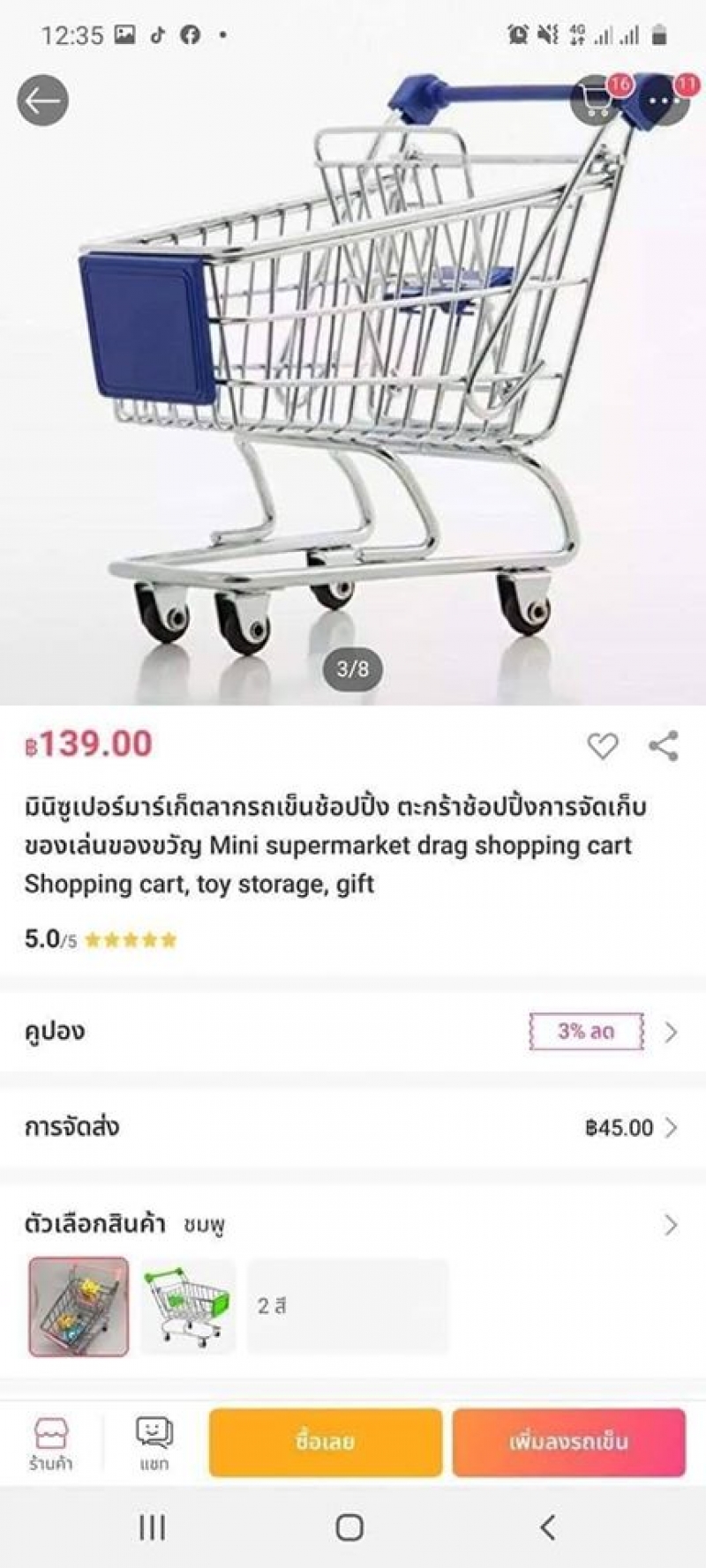
Task: Open the ร้านค้า store page
Action: pyautogui.click(x=51, y=1444)
